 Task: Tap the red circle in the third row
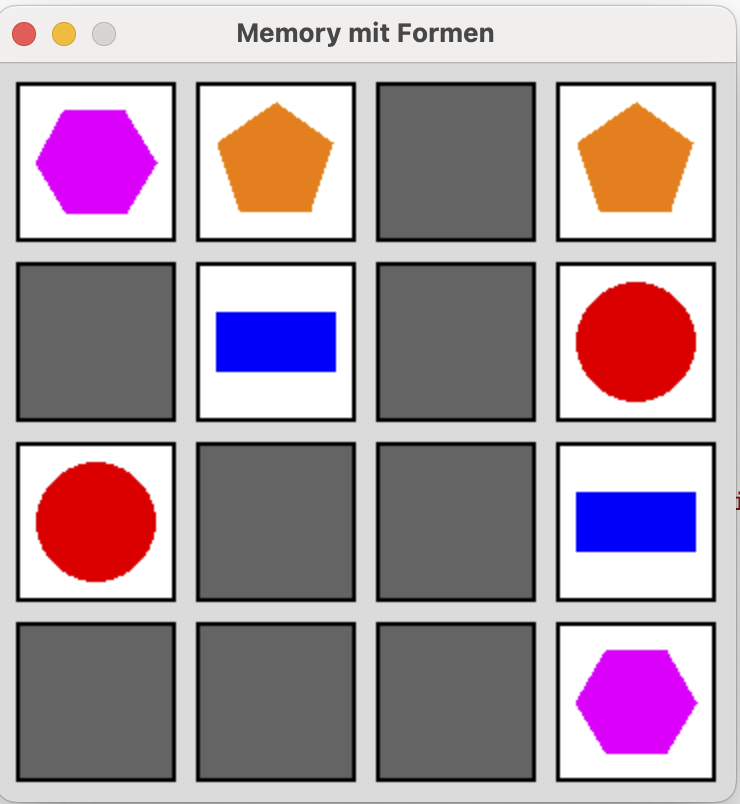coord(96,522)
